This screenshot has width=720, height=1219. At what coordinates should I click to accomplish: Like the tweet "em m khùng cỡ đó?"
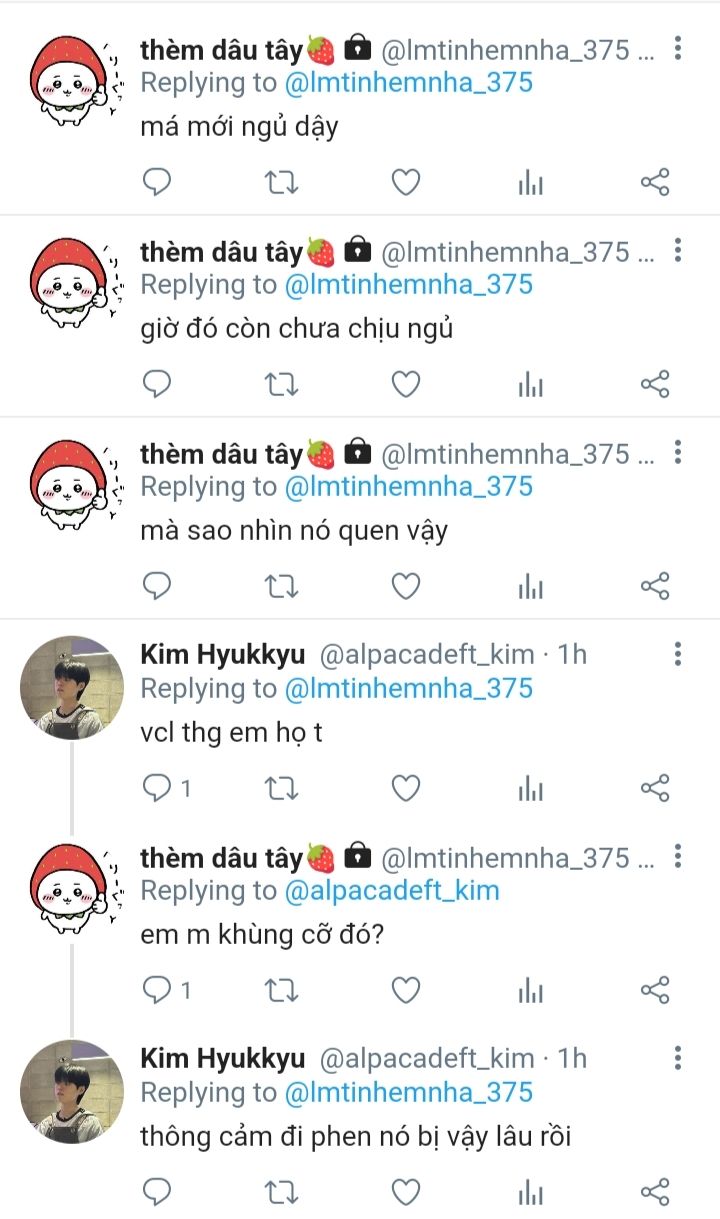pos(405,990)
